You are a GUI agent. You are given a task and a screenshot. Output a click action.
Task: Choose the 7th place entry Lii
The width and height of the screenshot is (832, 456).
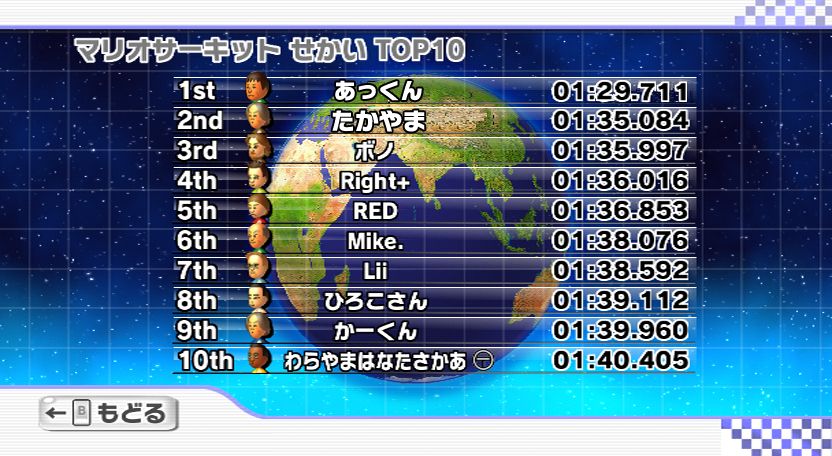click(375, 271)
